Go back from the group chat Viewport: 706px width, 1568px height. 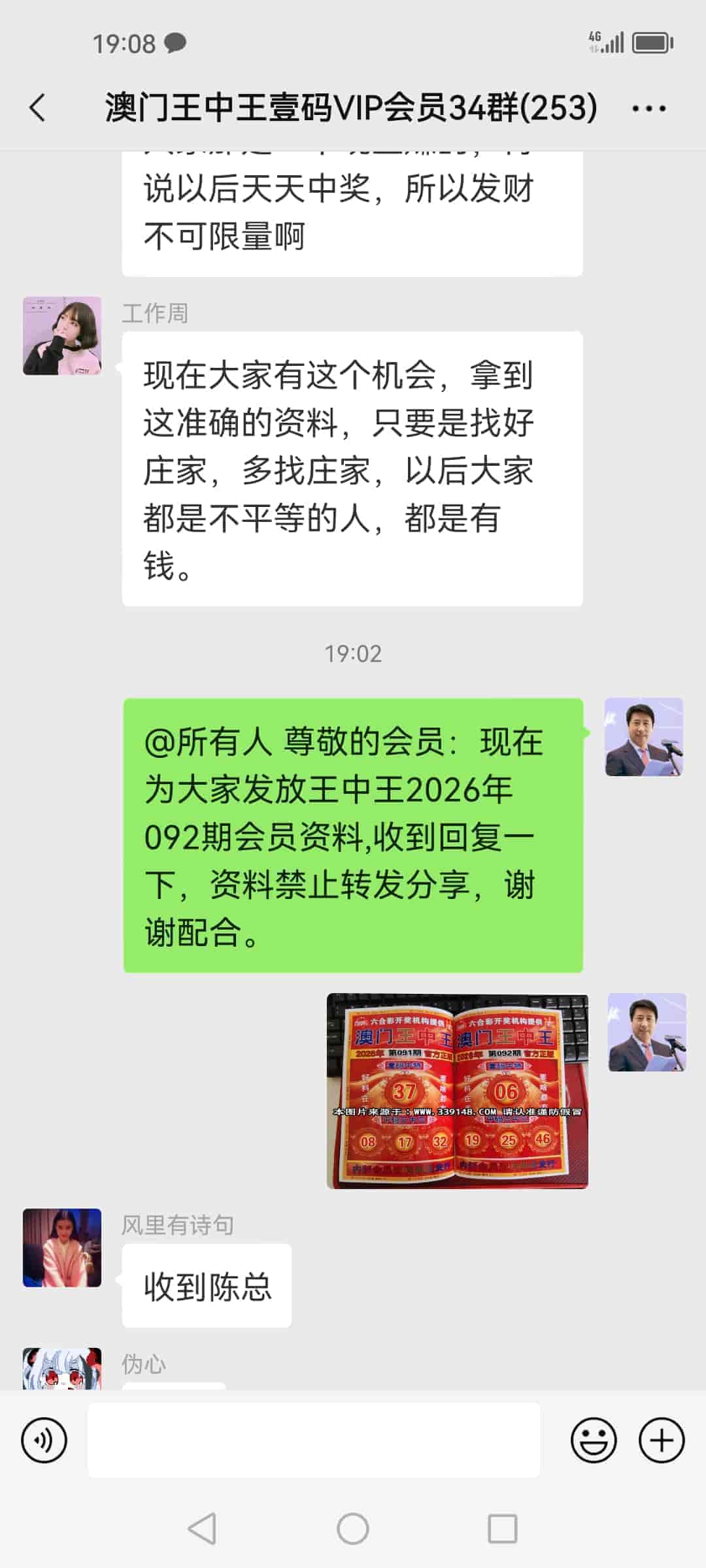pyautogui.click(x=38, y=108)
